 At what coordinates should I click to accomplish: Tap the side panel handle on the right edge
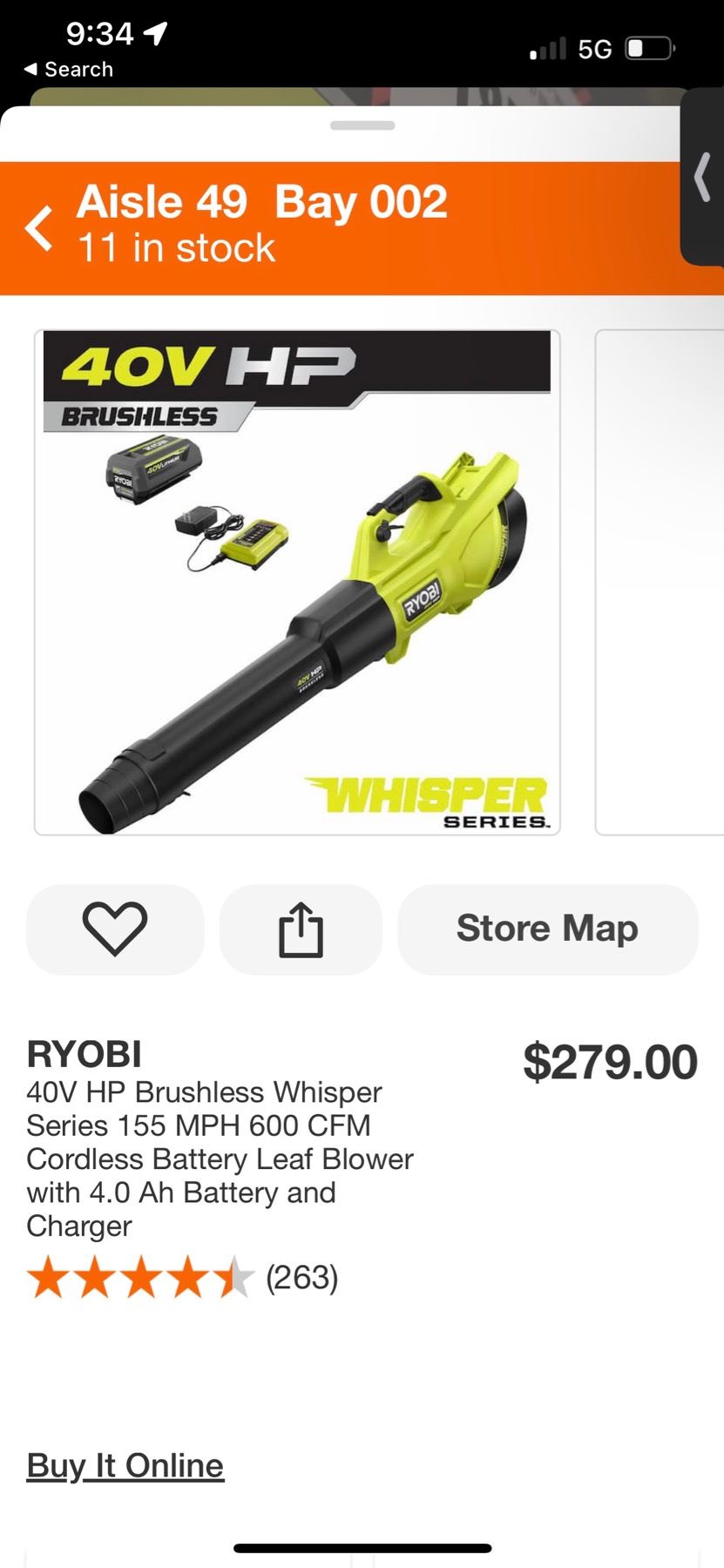pos(703,177)
